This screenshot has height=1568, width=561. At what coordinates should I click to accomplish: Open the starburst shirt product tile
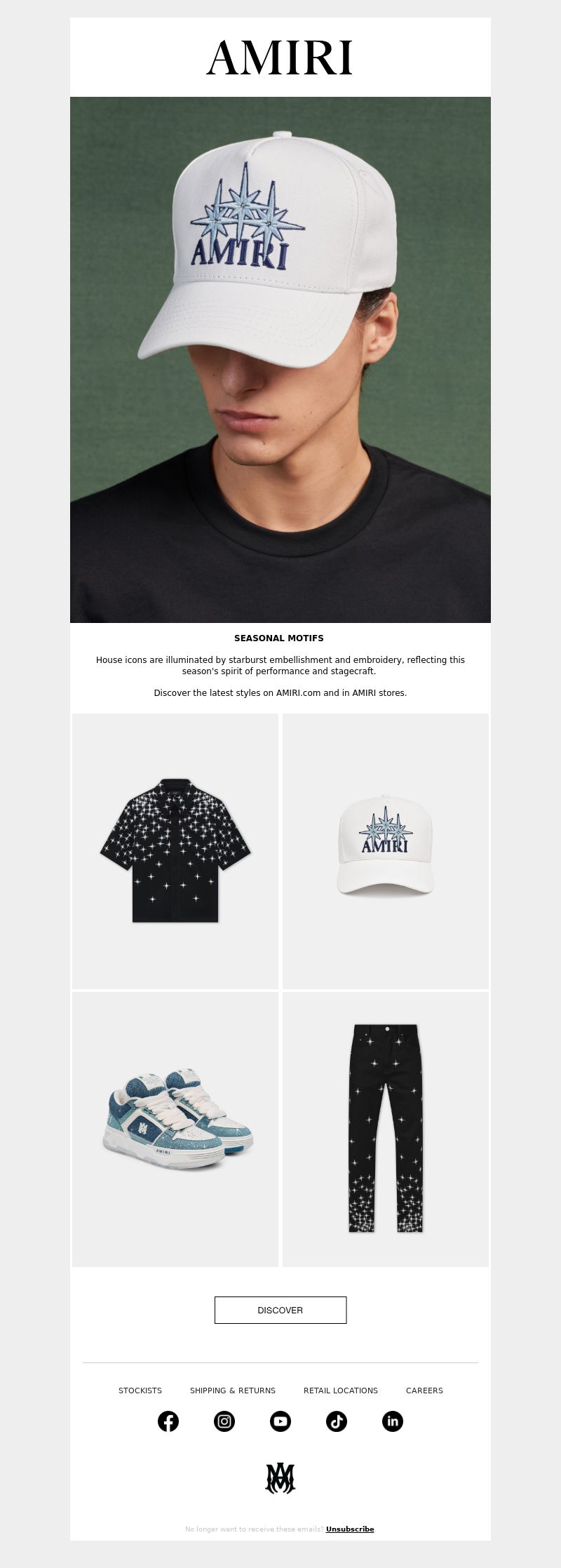pyautogui.click(x=175, y=850)
